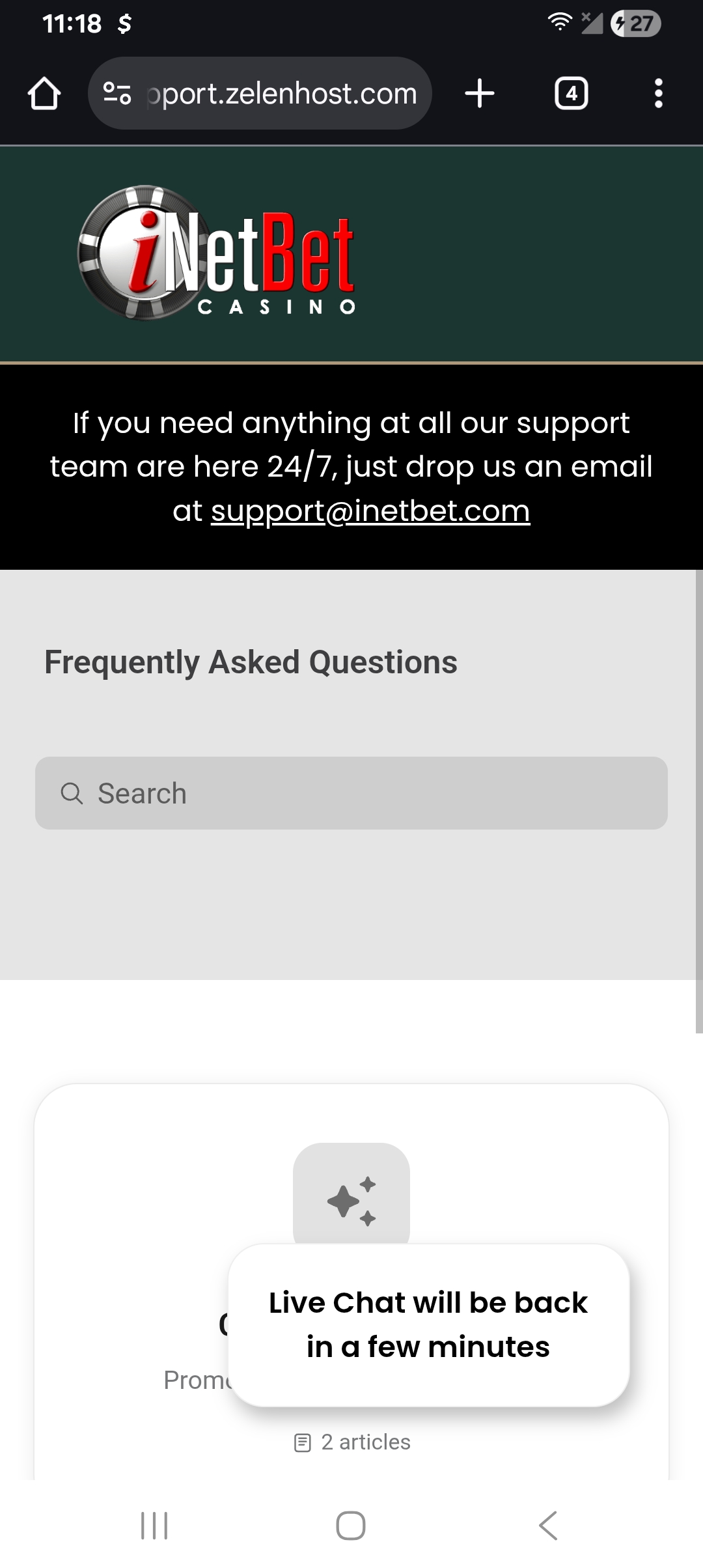Tap the support@inetbet.com email link

point(370,511)
